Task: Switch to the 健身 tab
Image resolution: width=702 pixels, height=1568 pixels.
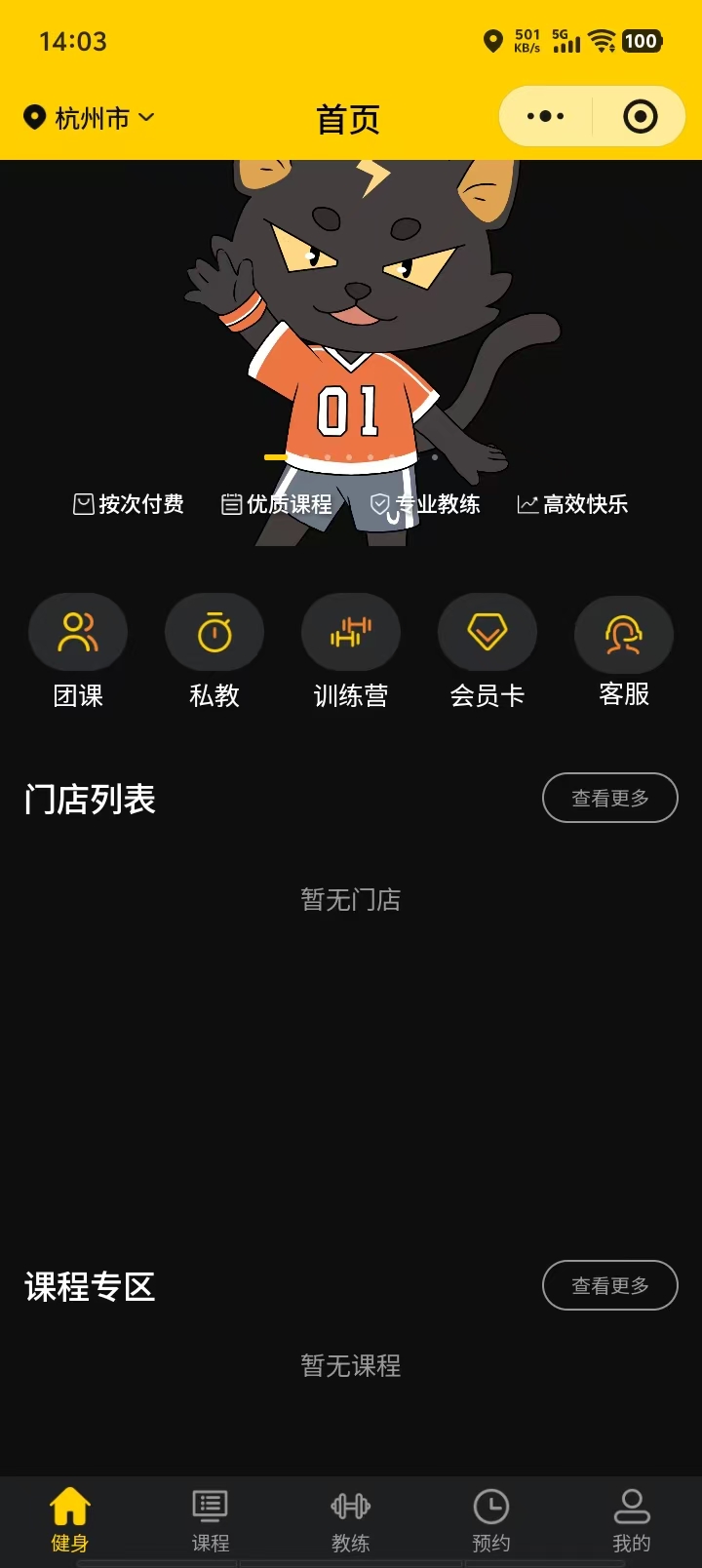Action: coord(70,1519)
